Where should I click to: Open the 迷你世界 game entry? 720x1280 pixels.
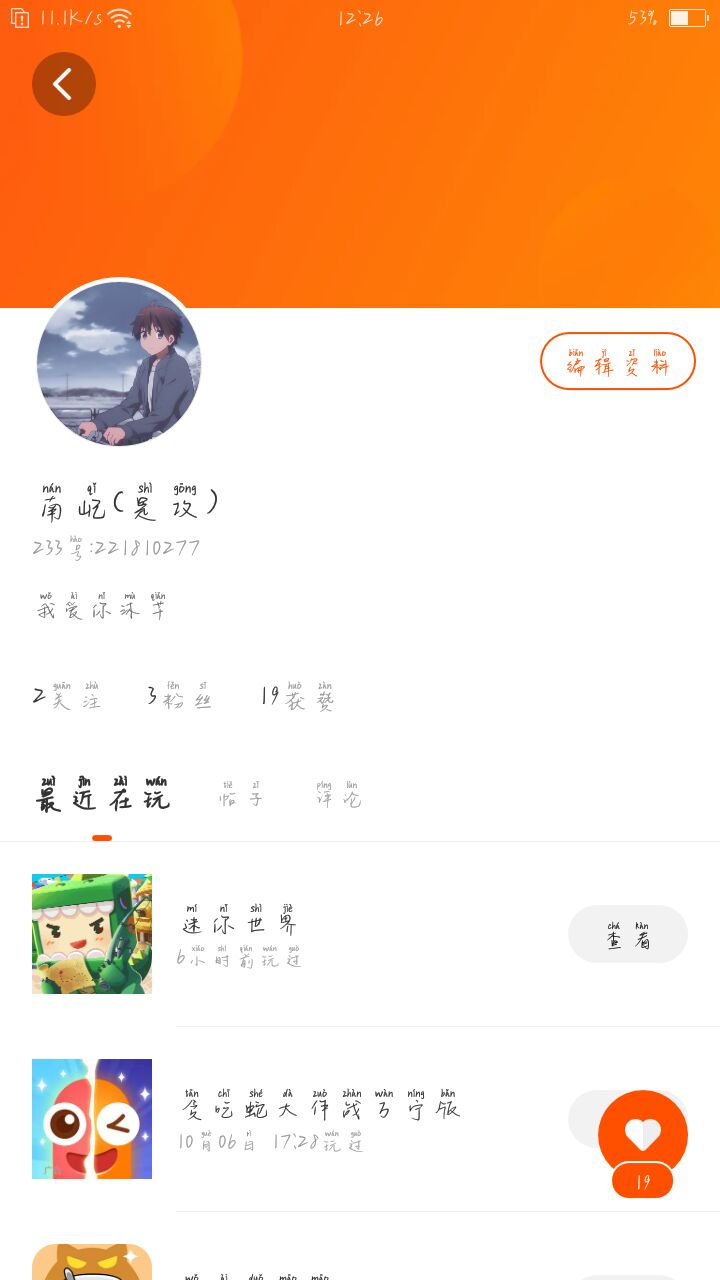click(240, 934)
